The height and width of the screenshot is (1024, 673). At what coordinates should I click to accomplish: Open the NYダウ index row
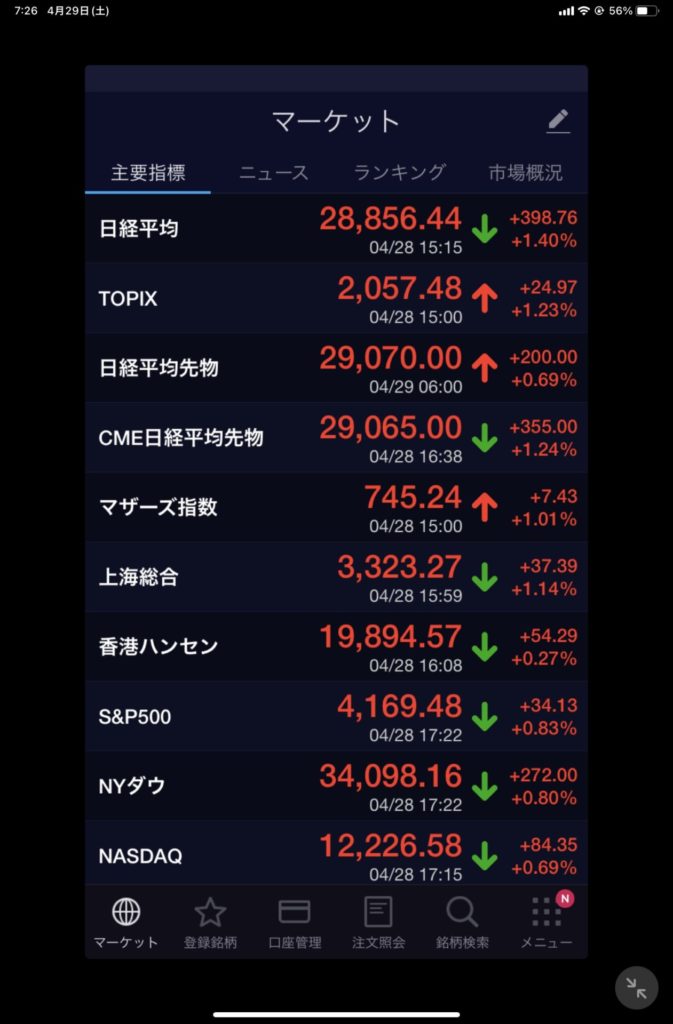pos(336,786)
